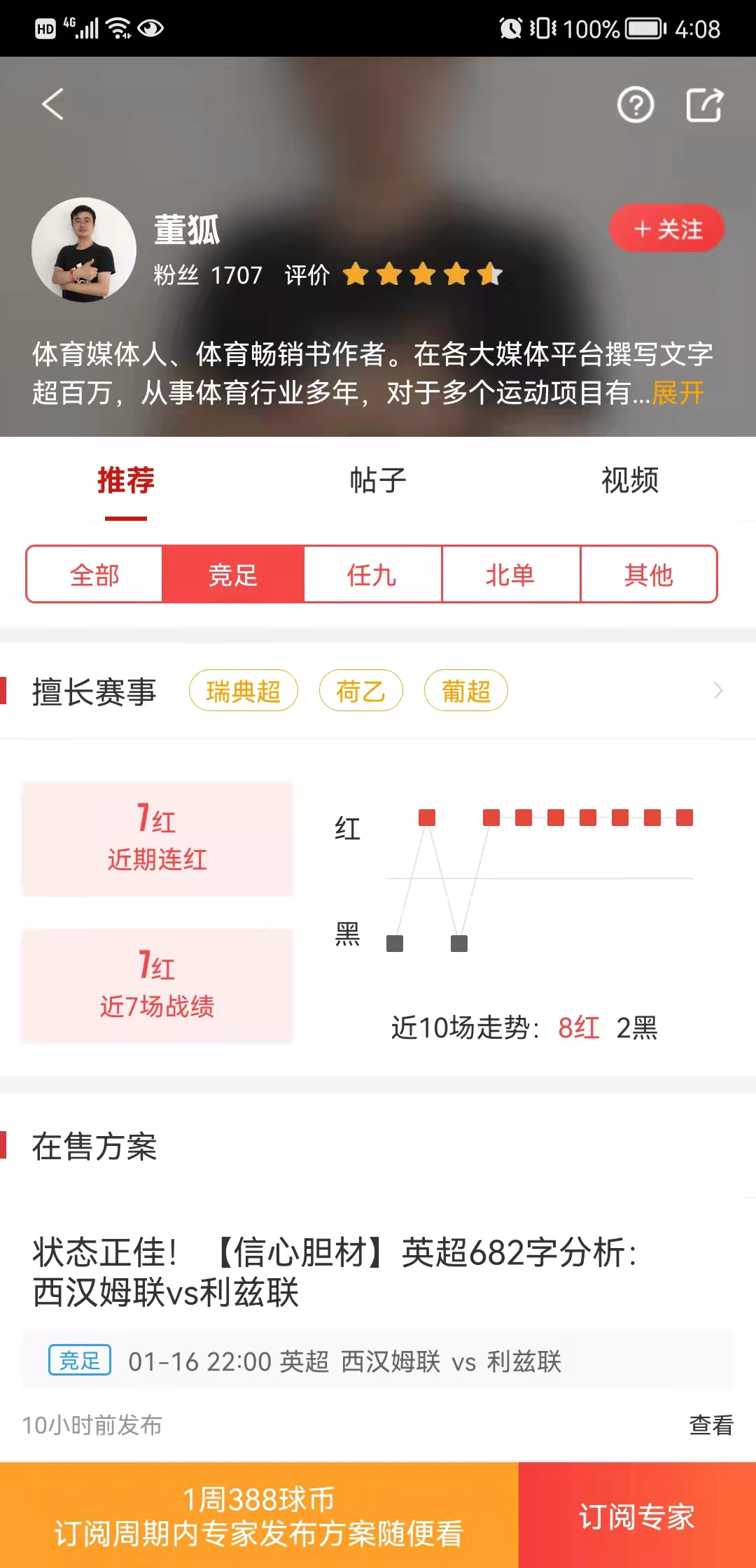756x1568 pixels.
Task: Open the help question mark icon
Action: point(635,106)
